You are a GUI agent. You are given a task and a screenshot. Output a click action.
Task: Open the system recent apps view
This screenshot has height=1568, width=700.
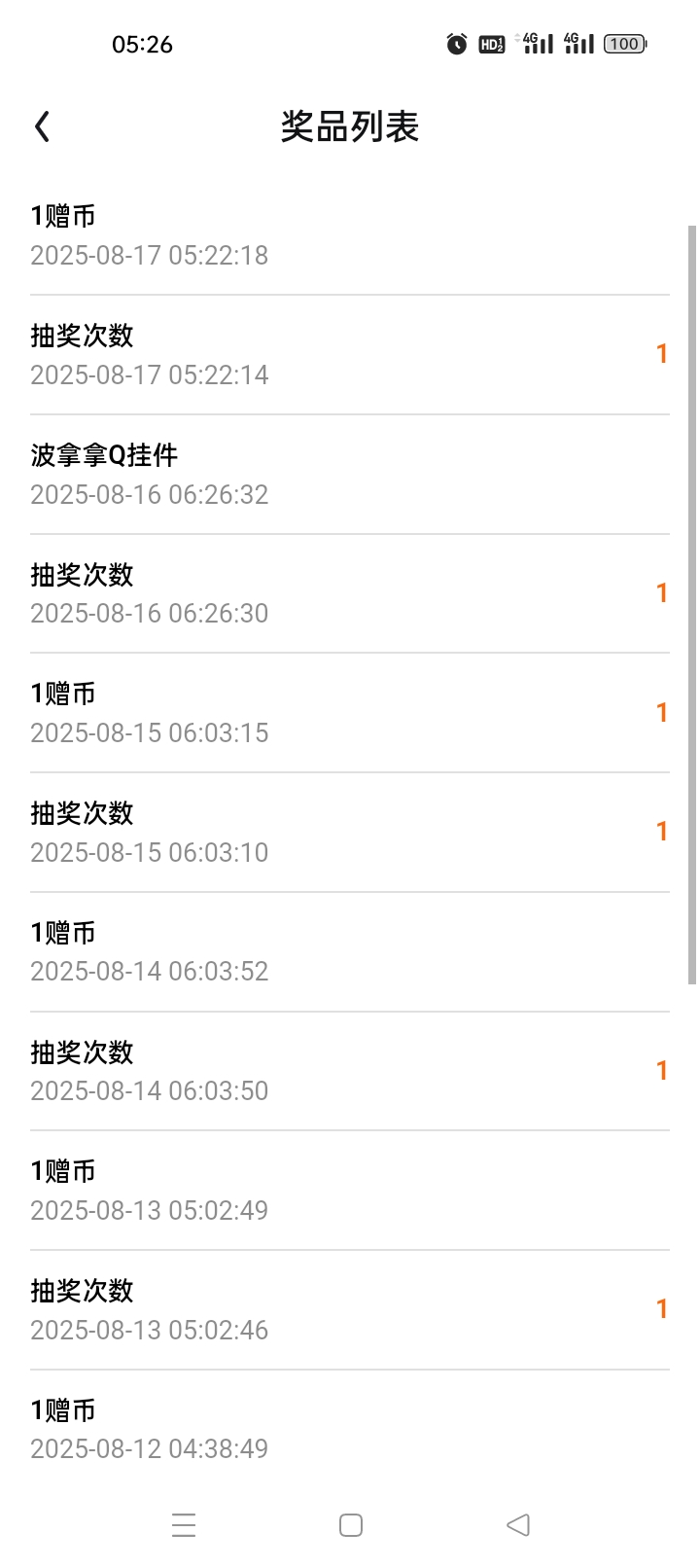click(184, 1524)
